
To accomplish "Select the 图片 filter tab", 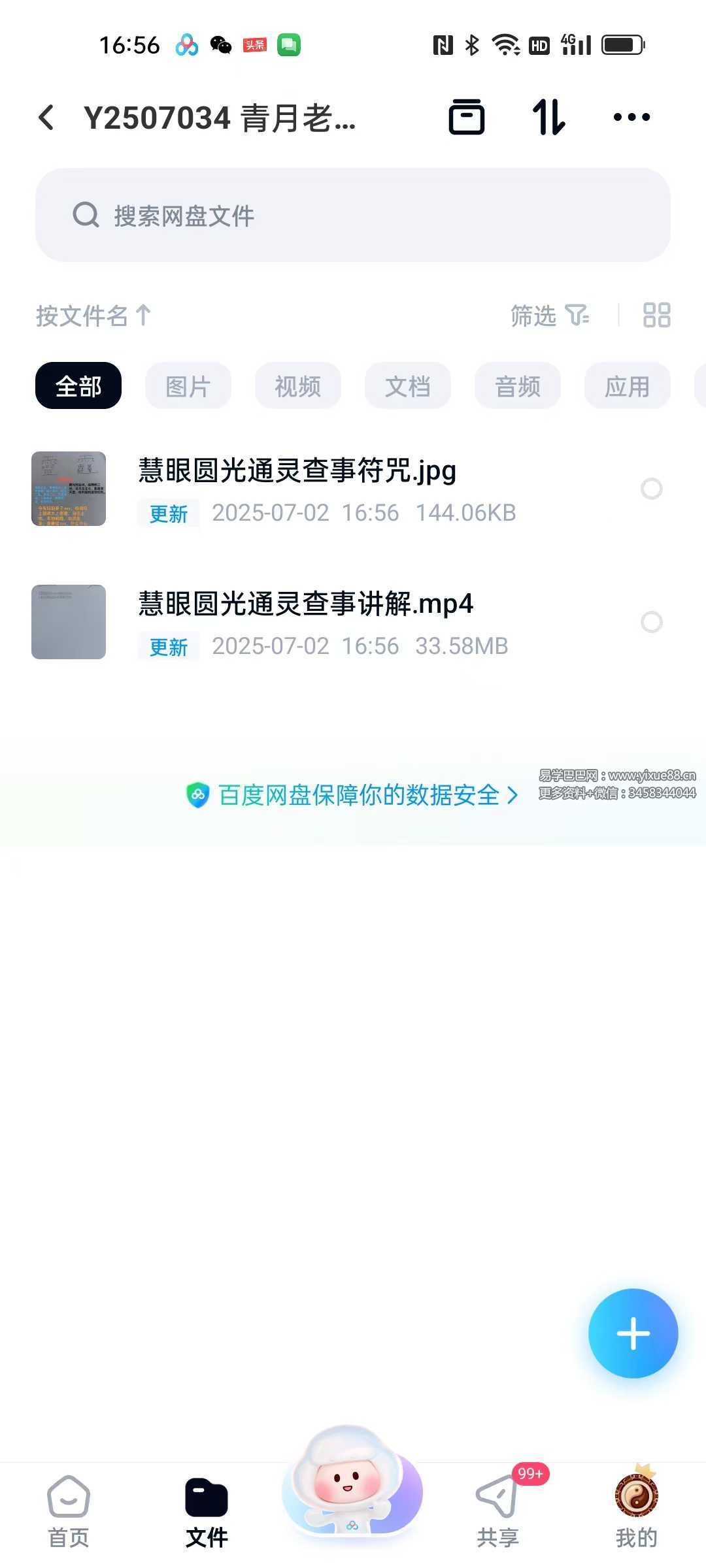I will 188,385.
